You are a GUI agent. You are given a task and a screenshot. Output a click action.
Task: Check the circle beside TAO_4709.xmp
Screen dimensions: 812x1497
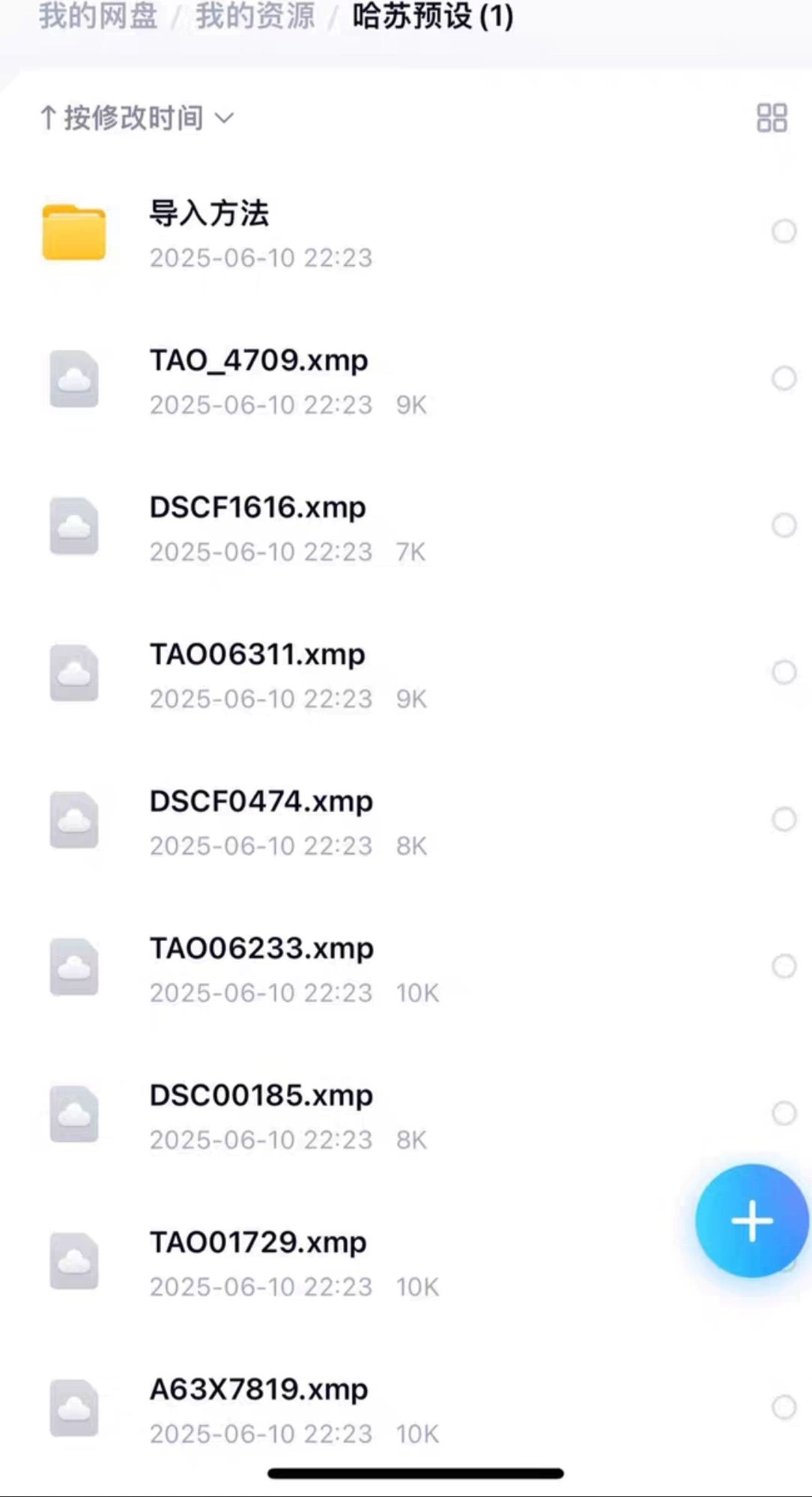click(784, 378)
